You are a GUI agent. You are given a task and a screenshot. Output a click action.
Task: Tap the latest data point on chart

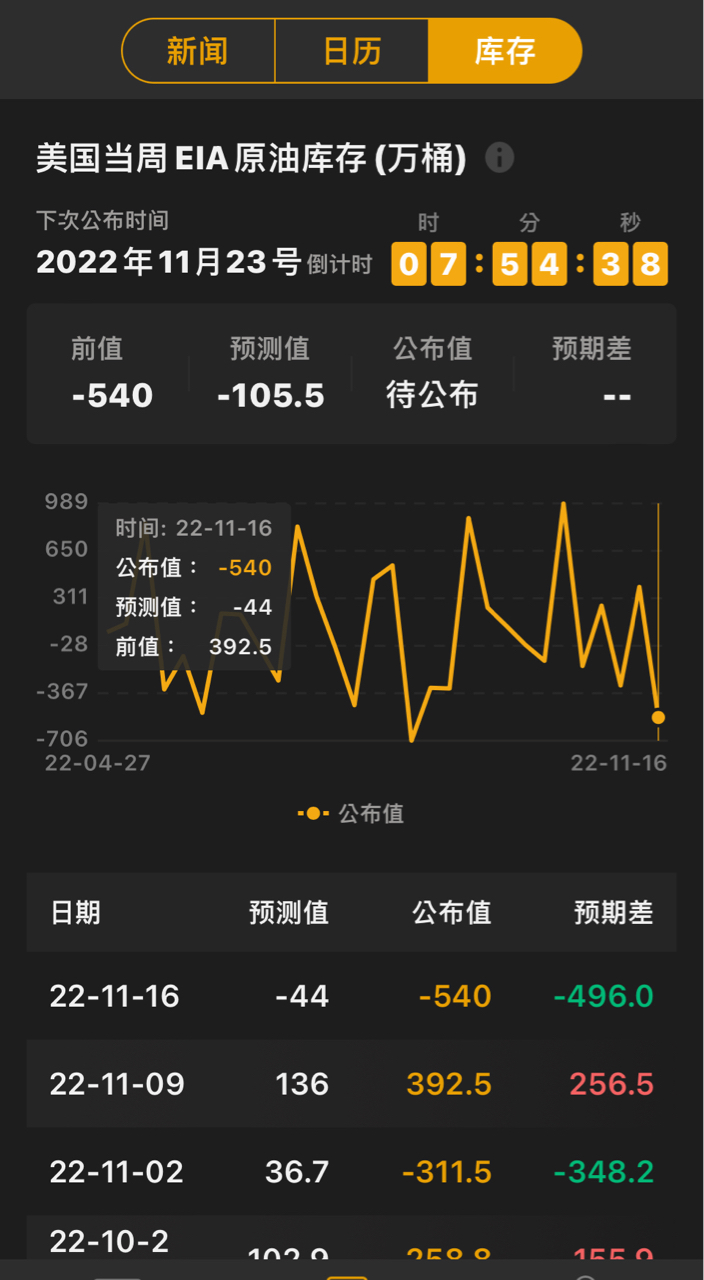[x=658, y=717]
